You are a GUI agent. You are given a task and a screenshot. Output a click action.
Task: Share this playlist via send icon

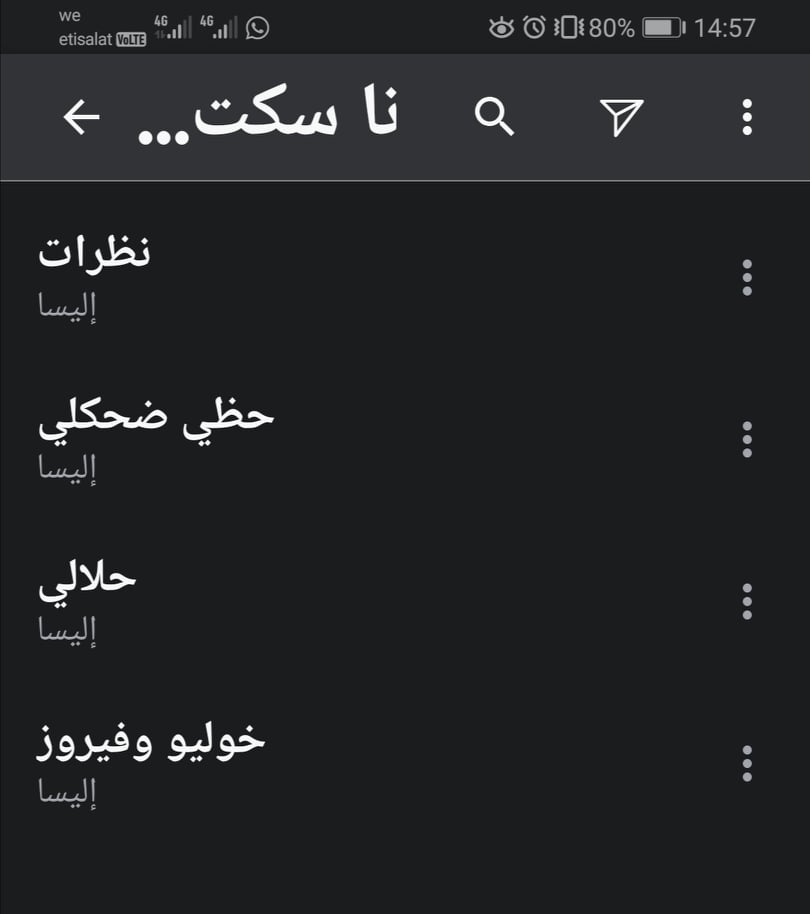point(621,118)
